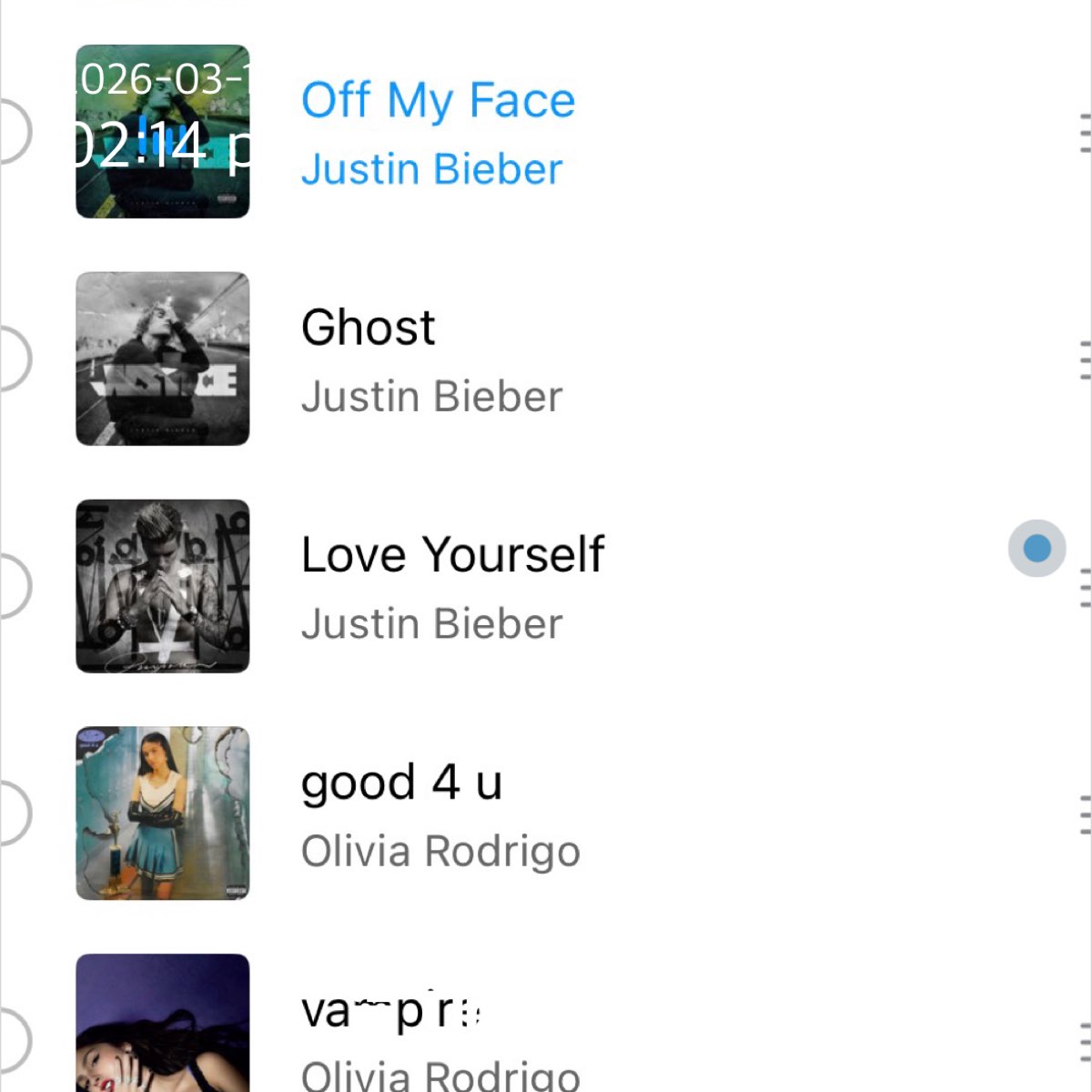Screen dimensions: 1092x1092
Task: Tick the selection circle beside Ghost
Action: click(11, 359)
